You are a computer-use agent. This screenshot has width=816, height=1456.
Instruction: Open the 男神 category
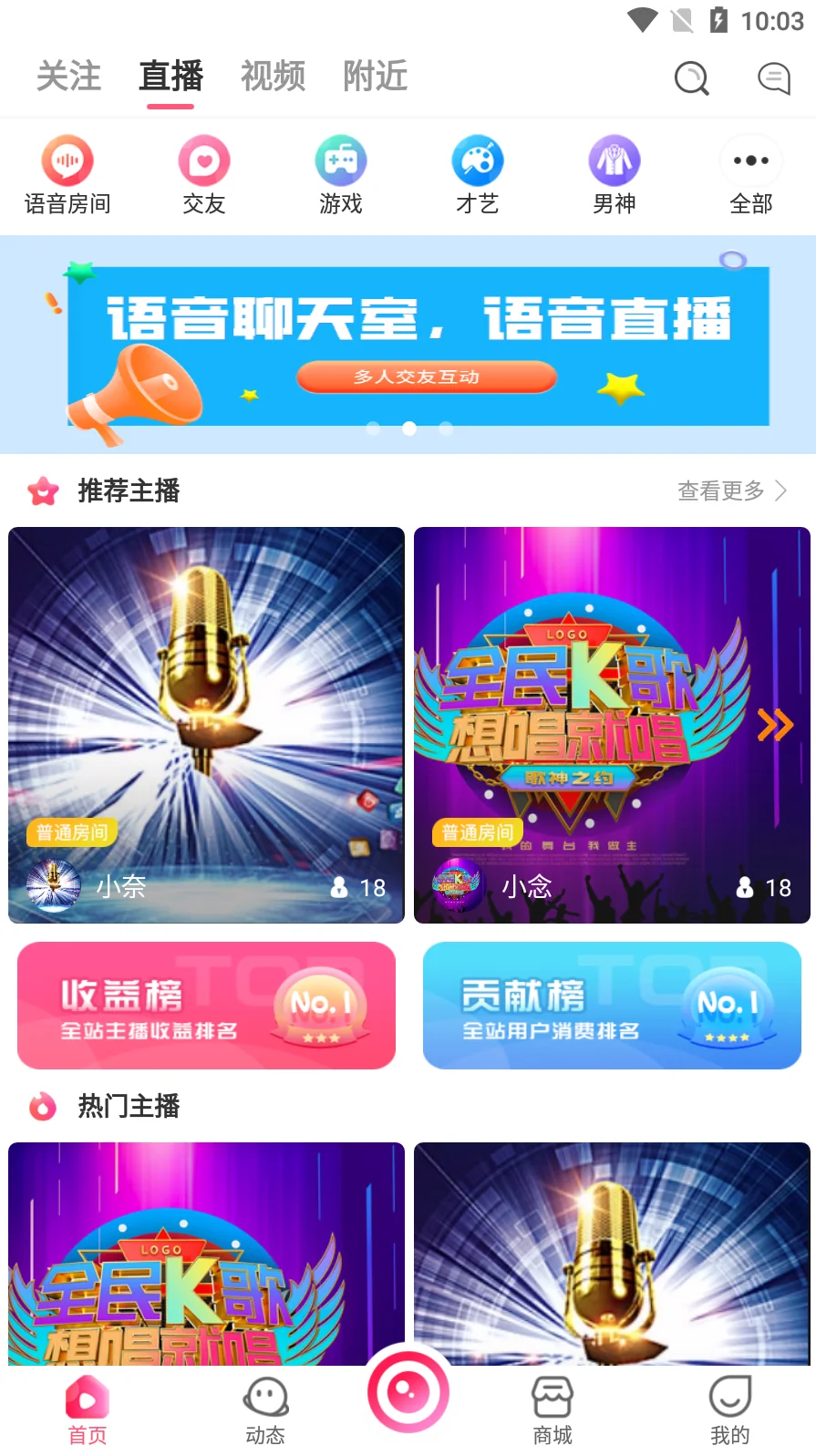point(615,175)
